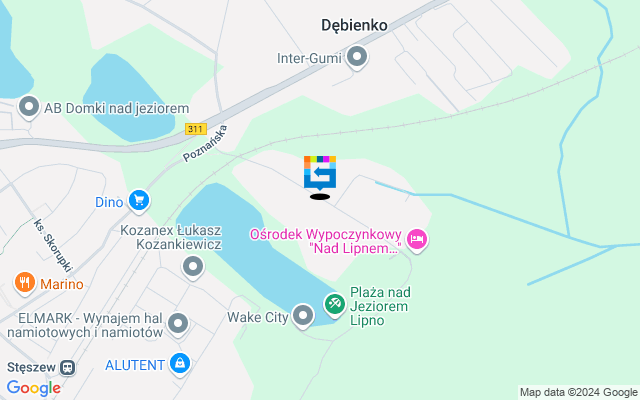Image resolution: width=640 pixels, height=400 pixels.
Task: Select the AB Domki nad jeziorem marker
Action: [x=29, y=106]
